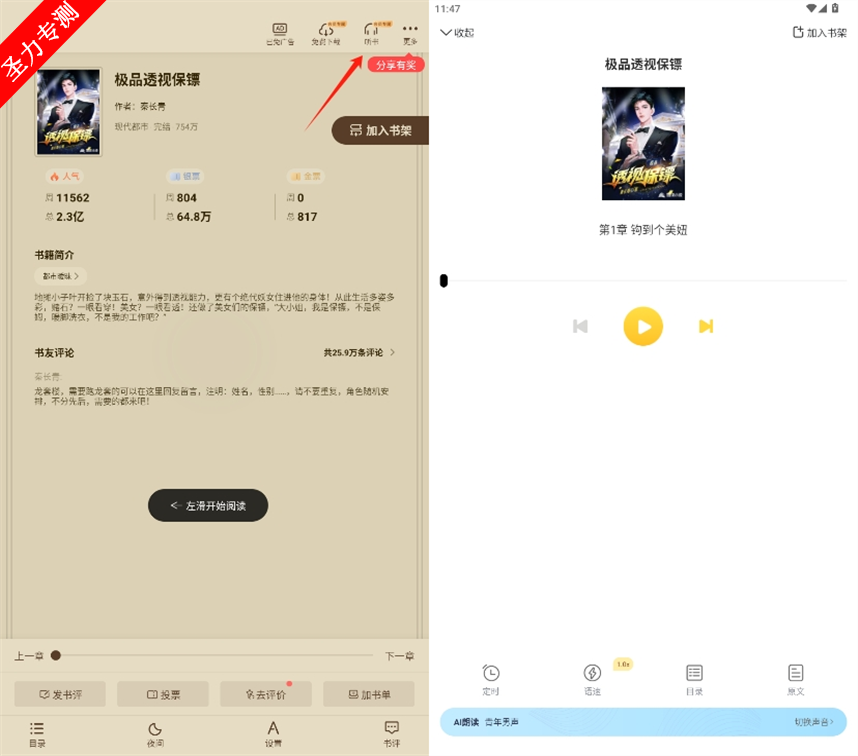Collapse the player with 收起

[457, 32]
